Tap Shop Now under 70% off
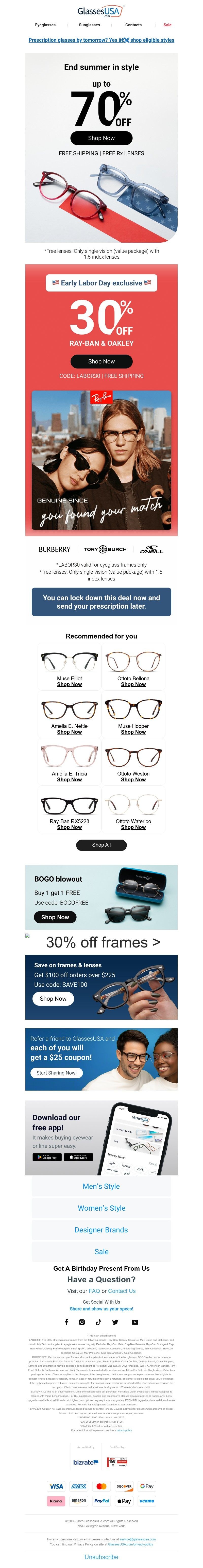This screenshot has height=1568, width=203. tap(101, 138)
